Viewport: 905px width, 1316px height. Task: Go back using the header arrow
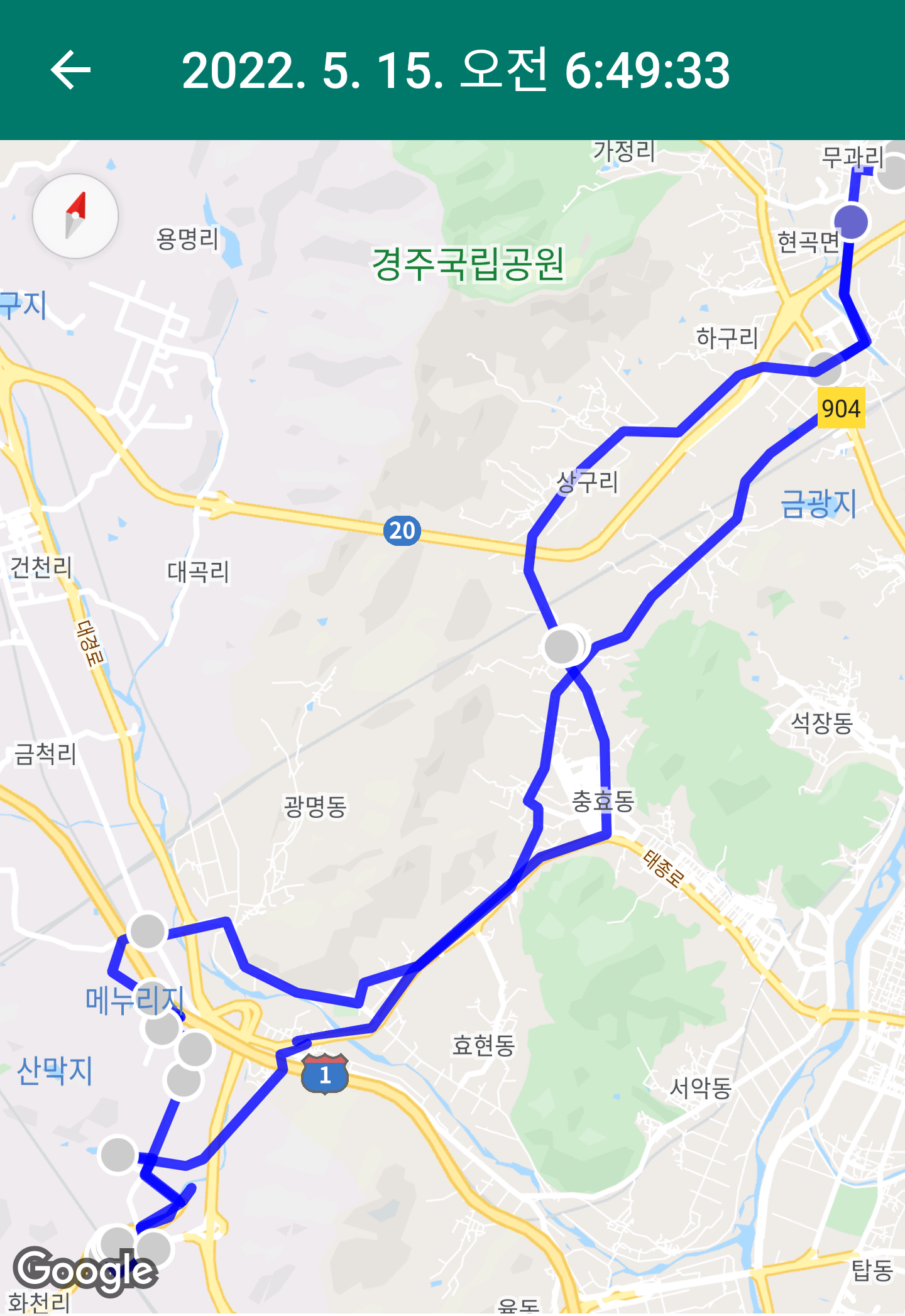pyautogui.click(x=71, y=70)
